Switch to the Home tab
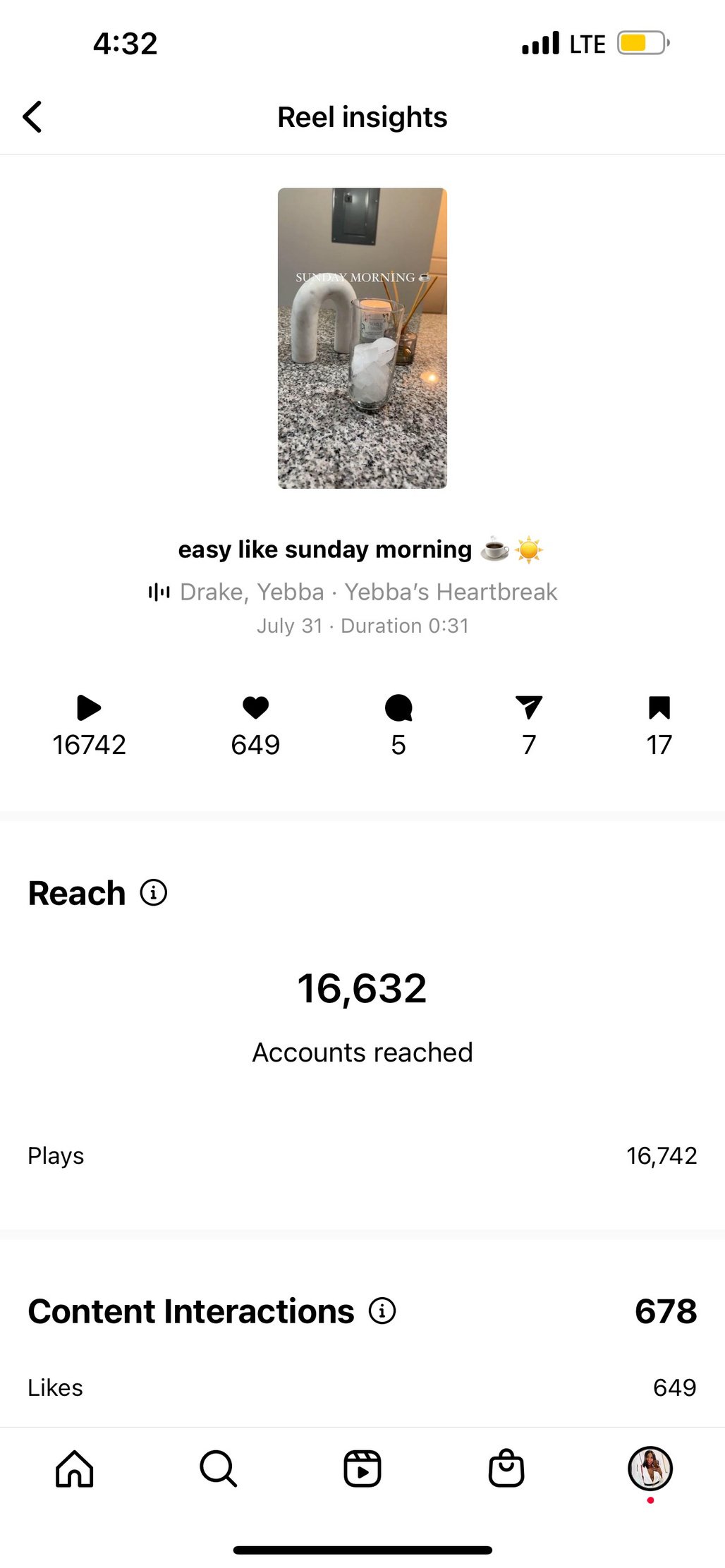The width and height of the screenshot is (725, 1568). coord(75,1469)
